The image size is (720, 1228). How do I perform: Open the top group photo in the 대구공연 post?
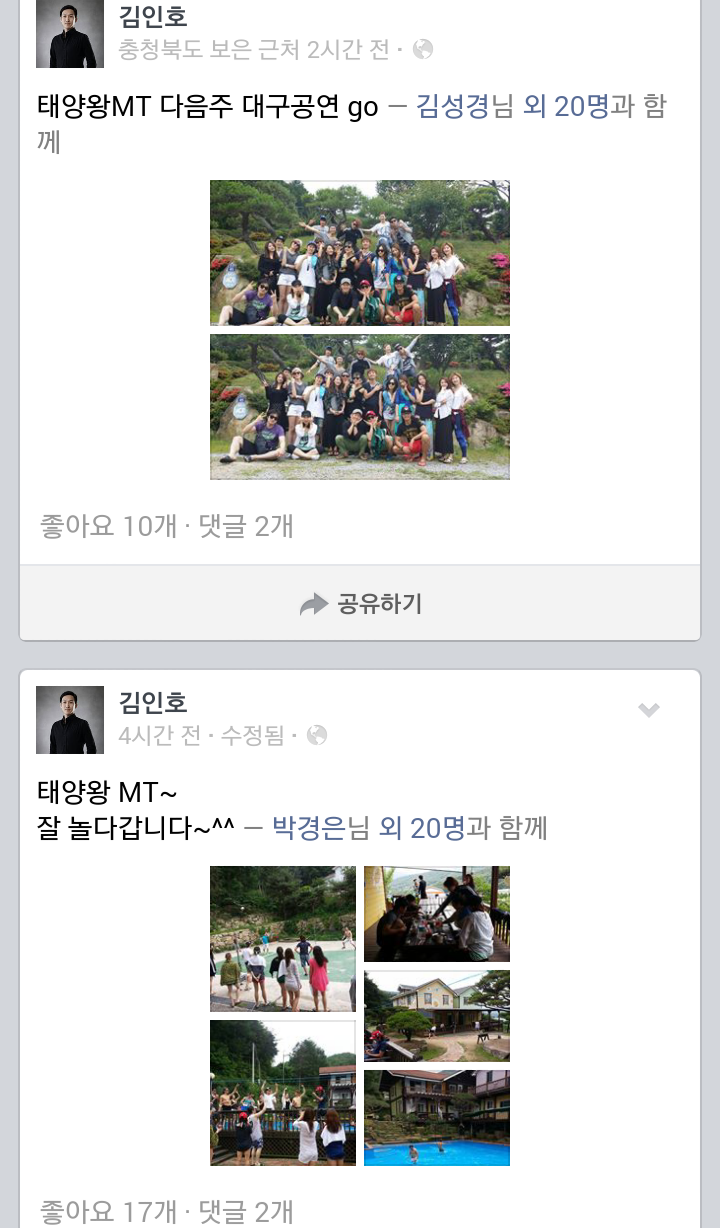(360, 253)
